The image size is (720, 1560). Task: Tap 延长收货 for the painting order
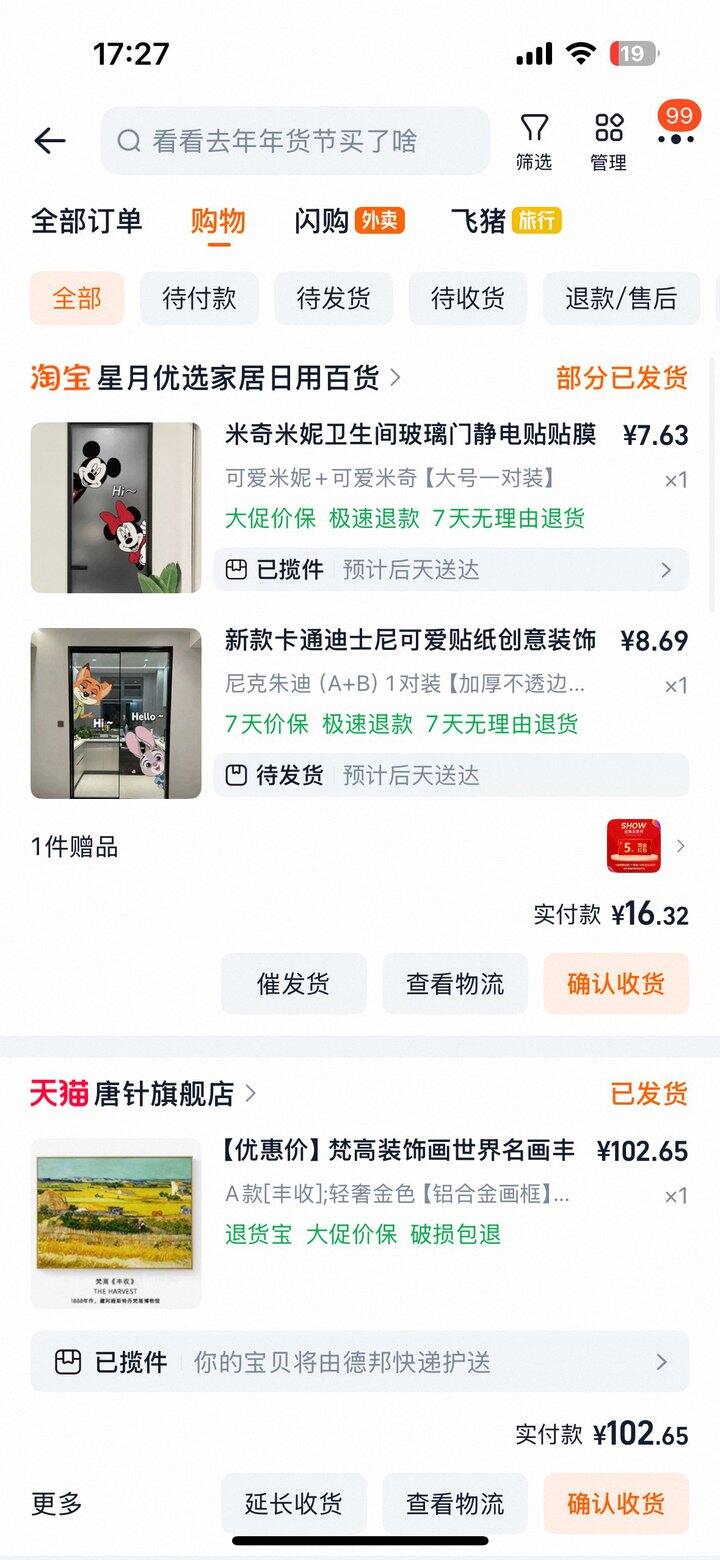coord(293,1504)
